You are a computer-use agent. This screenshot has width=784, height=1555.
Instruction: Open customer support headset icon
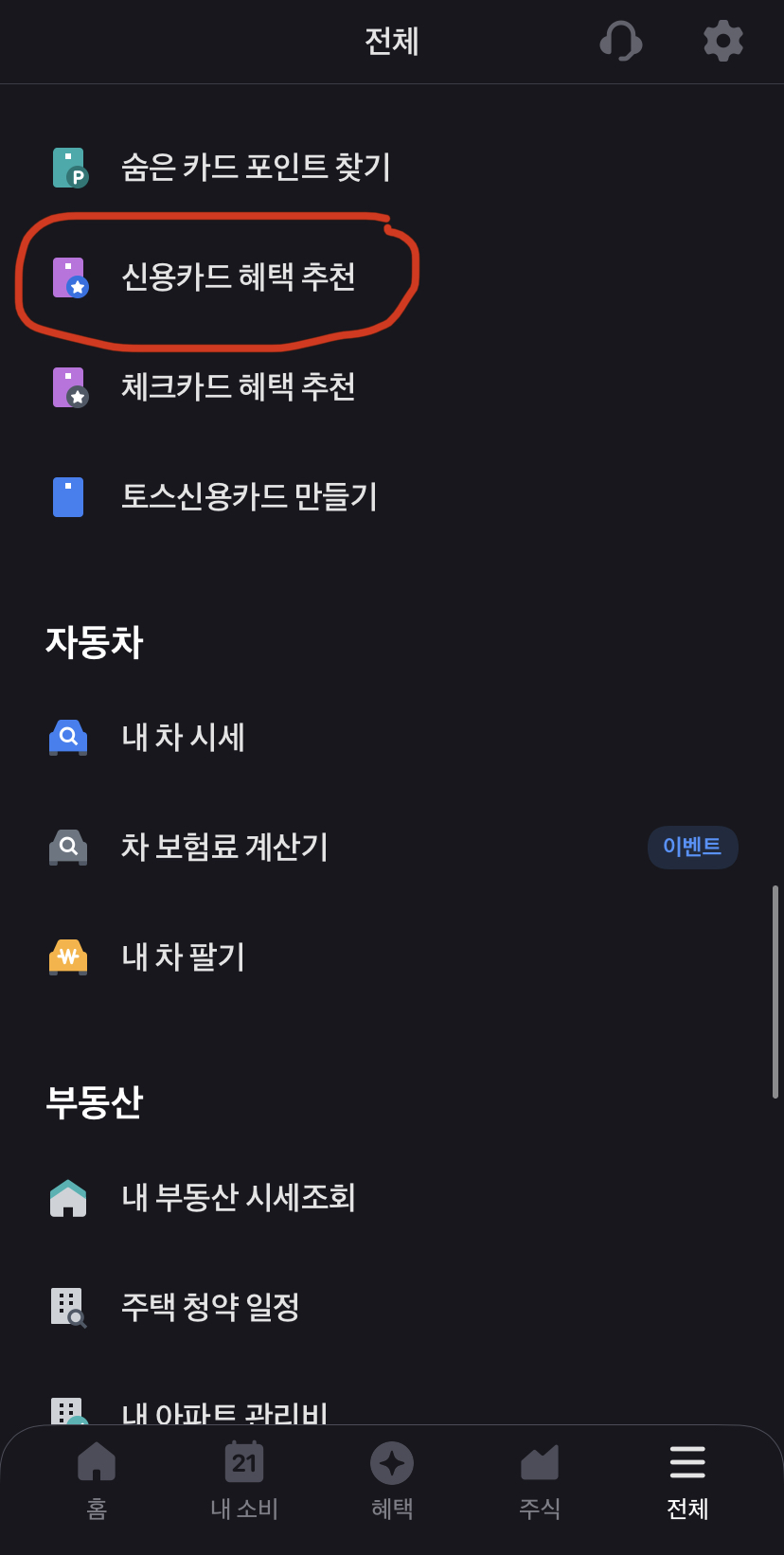pos(621,42)
